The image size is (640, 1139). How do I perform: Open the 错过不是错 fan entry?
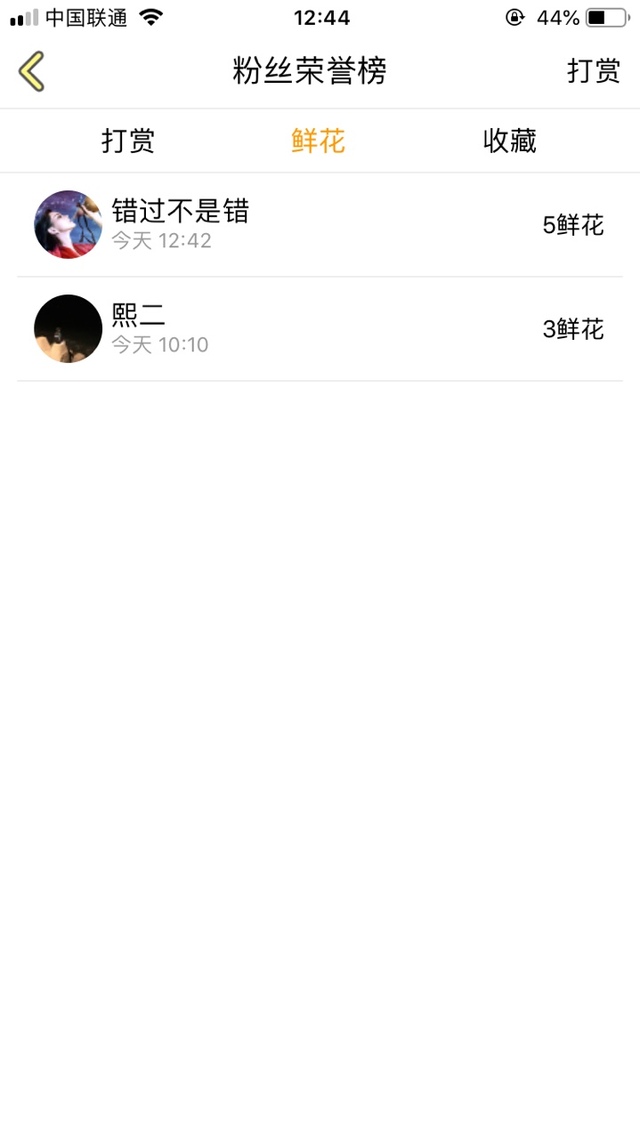click(320, 225)
